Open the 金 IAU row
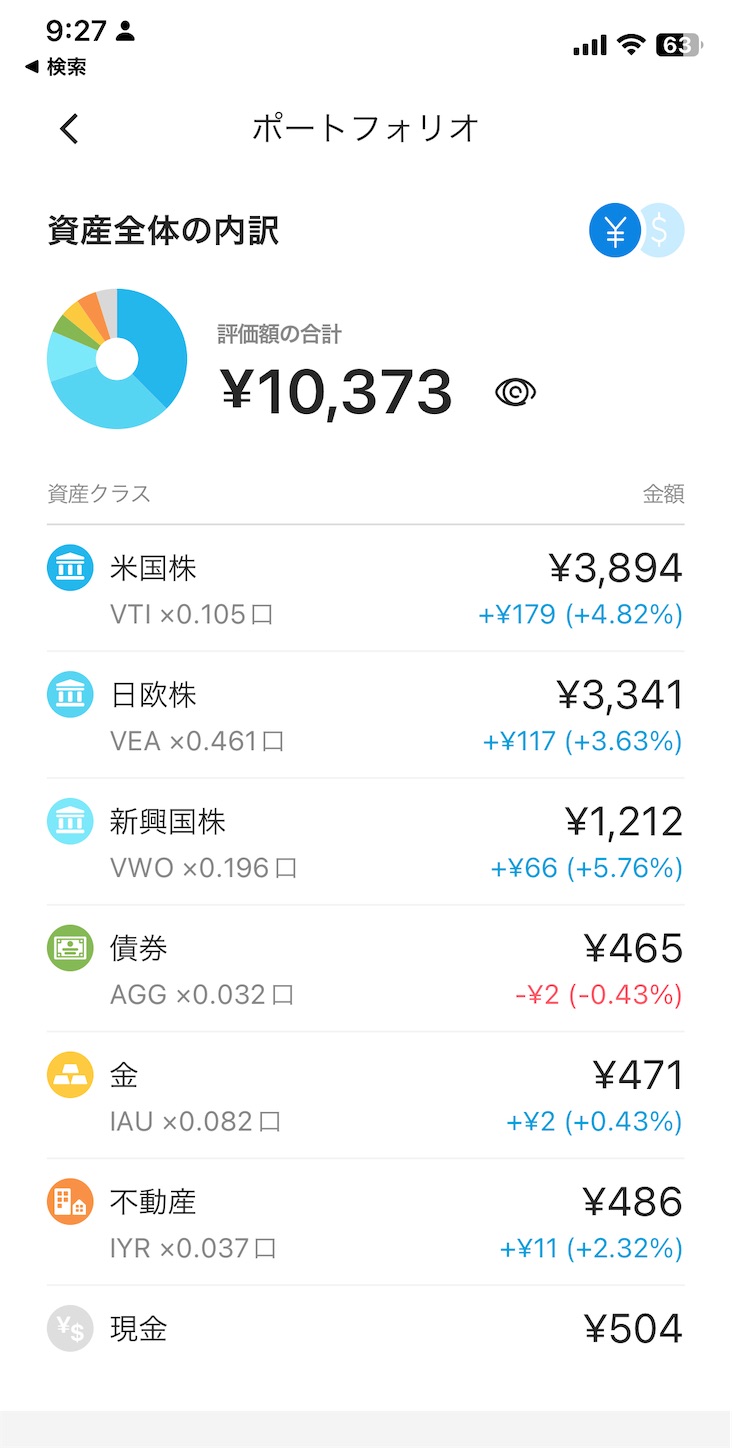The height and width of the screenshot is (1448, 732). [366, 1096]
